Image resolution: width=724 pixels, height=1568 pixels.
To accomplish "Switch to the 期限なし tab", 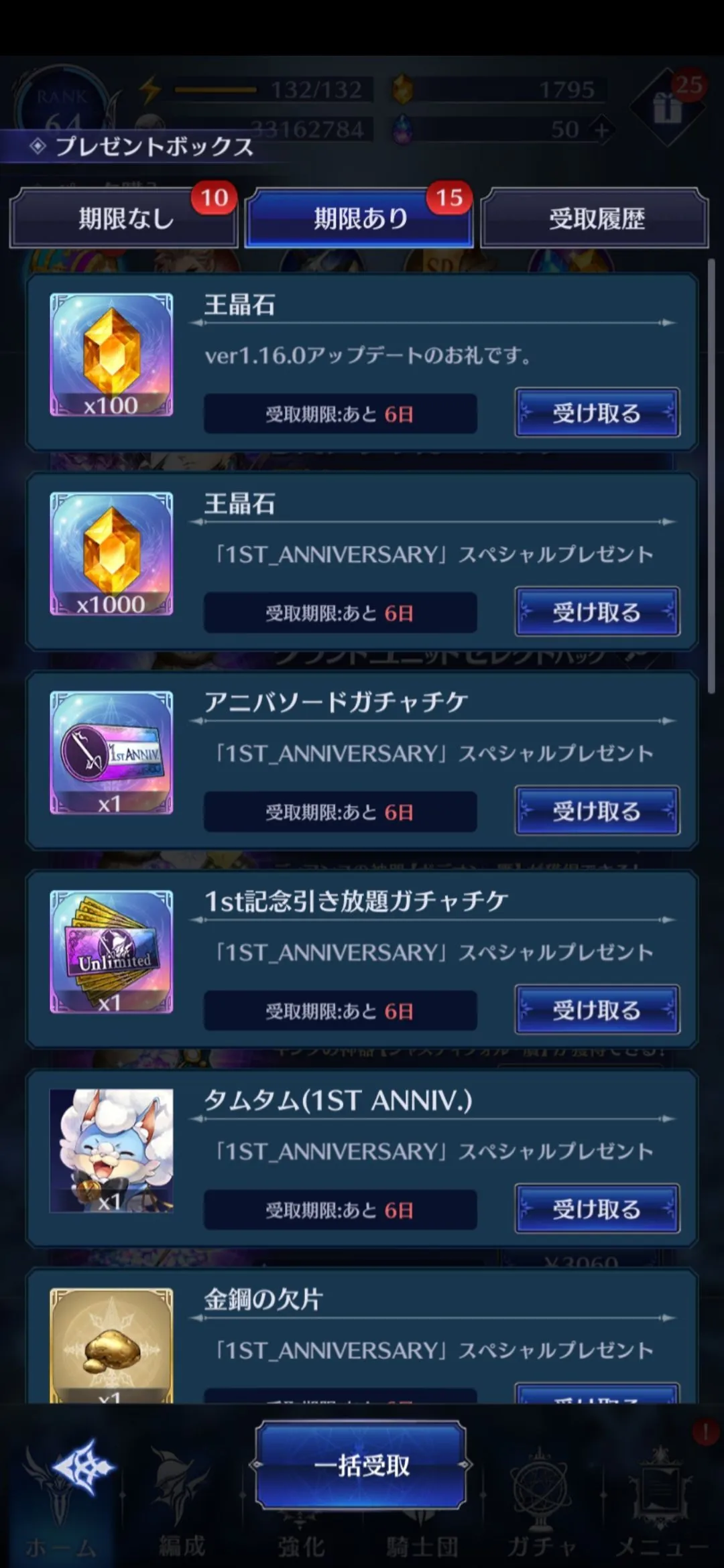I will 124,218.
